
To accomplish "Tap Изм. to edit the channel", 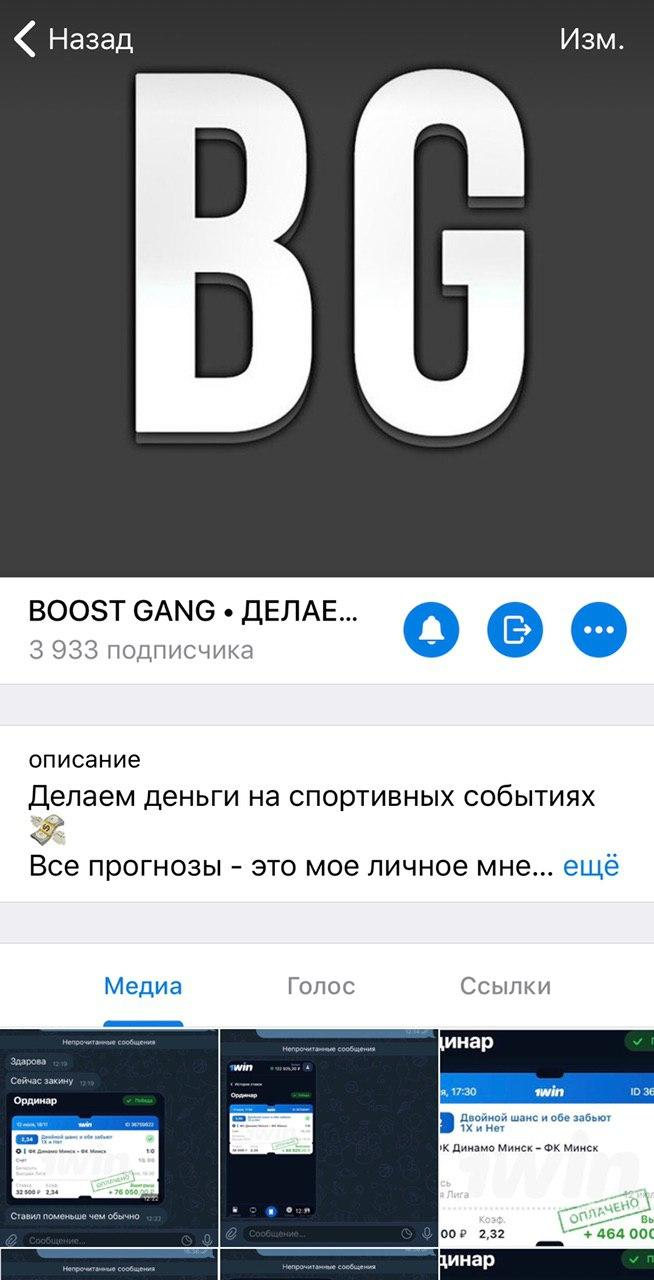I will pyautogui.click(x=592, y=40).
